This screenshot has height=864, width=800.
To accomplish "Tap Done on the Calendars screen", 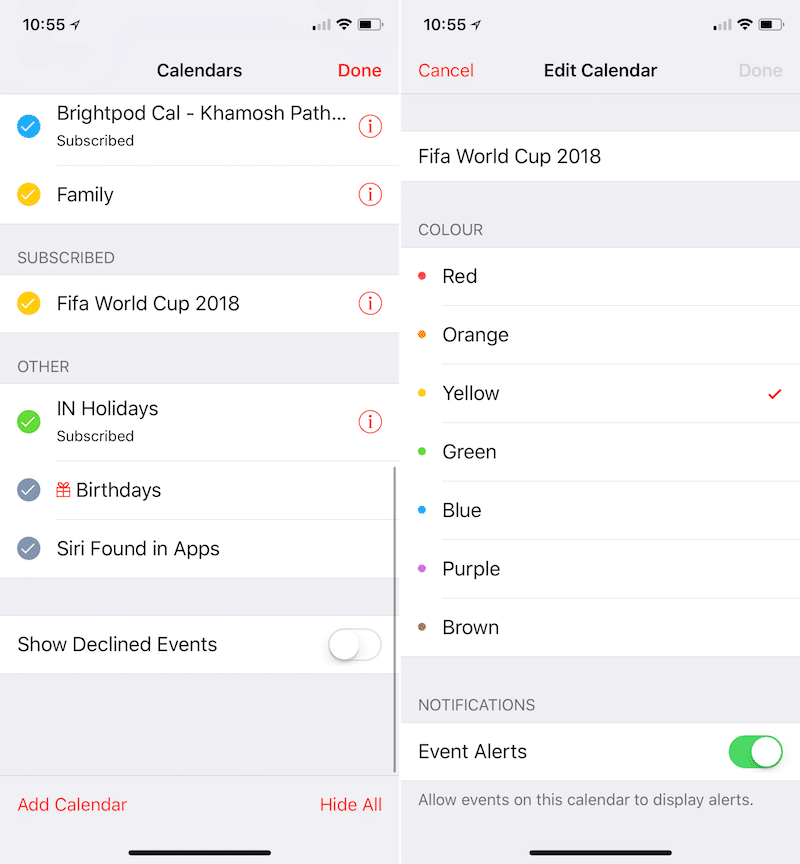I will tap(359, 70).
